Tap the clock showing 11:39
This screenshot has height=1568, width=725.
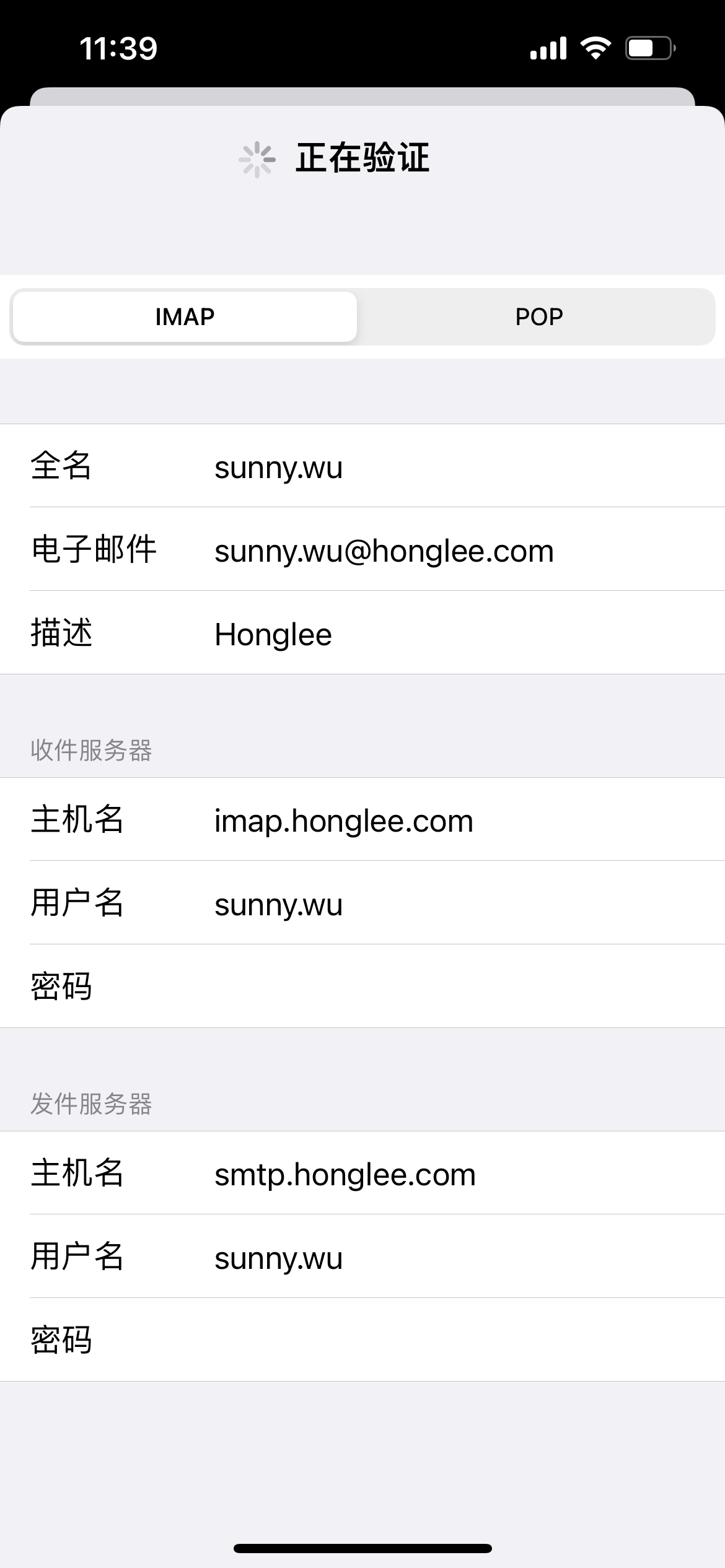(118, 48)
